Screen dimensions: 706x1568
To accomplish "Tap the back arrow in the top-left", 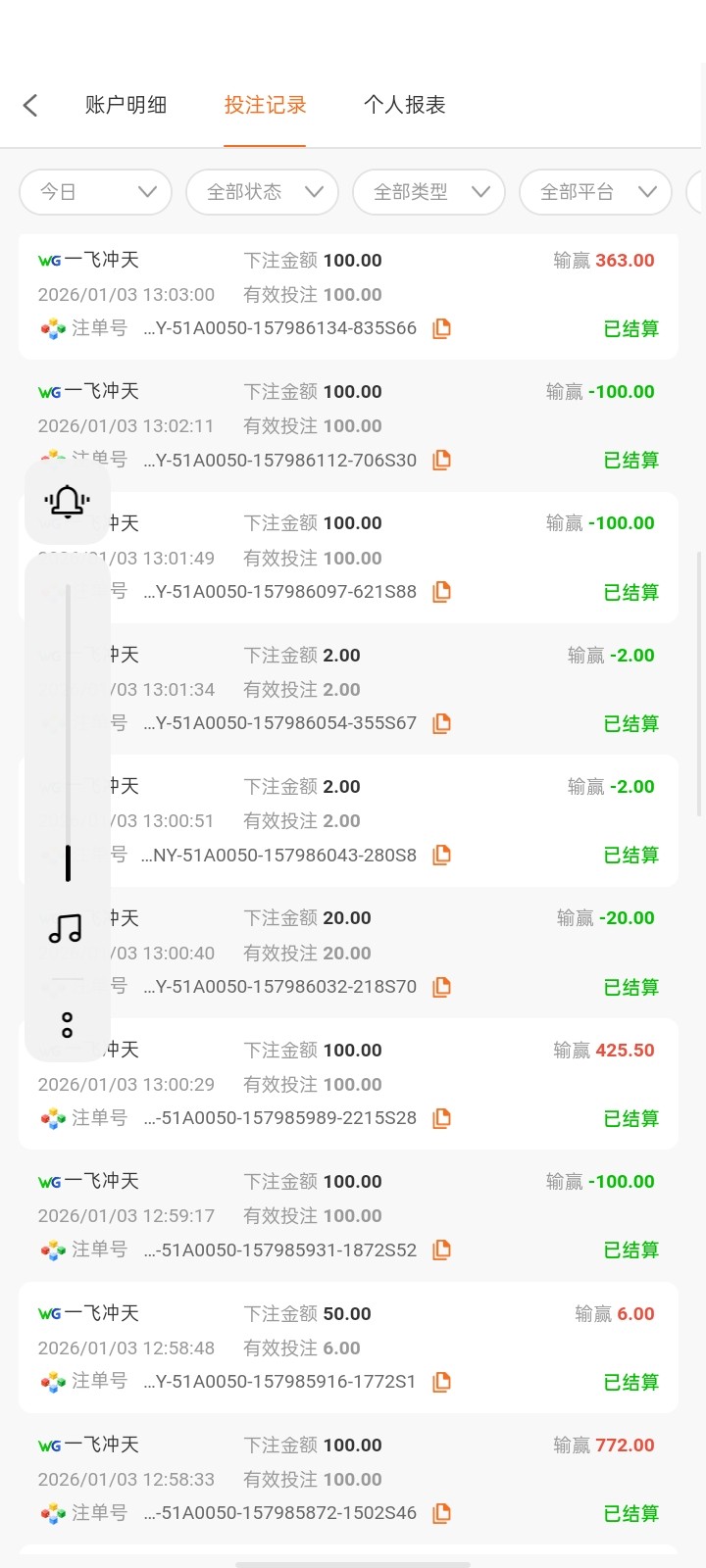I will (29, 104).
